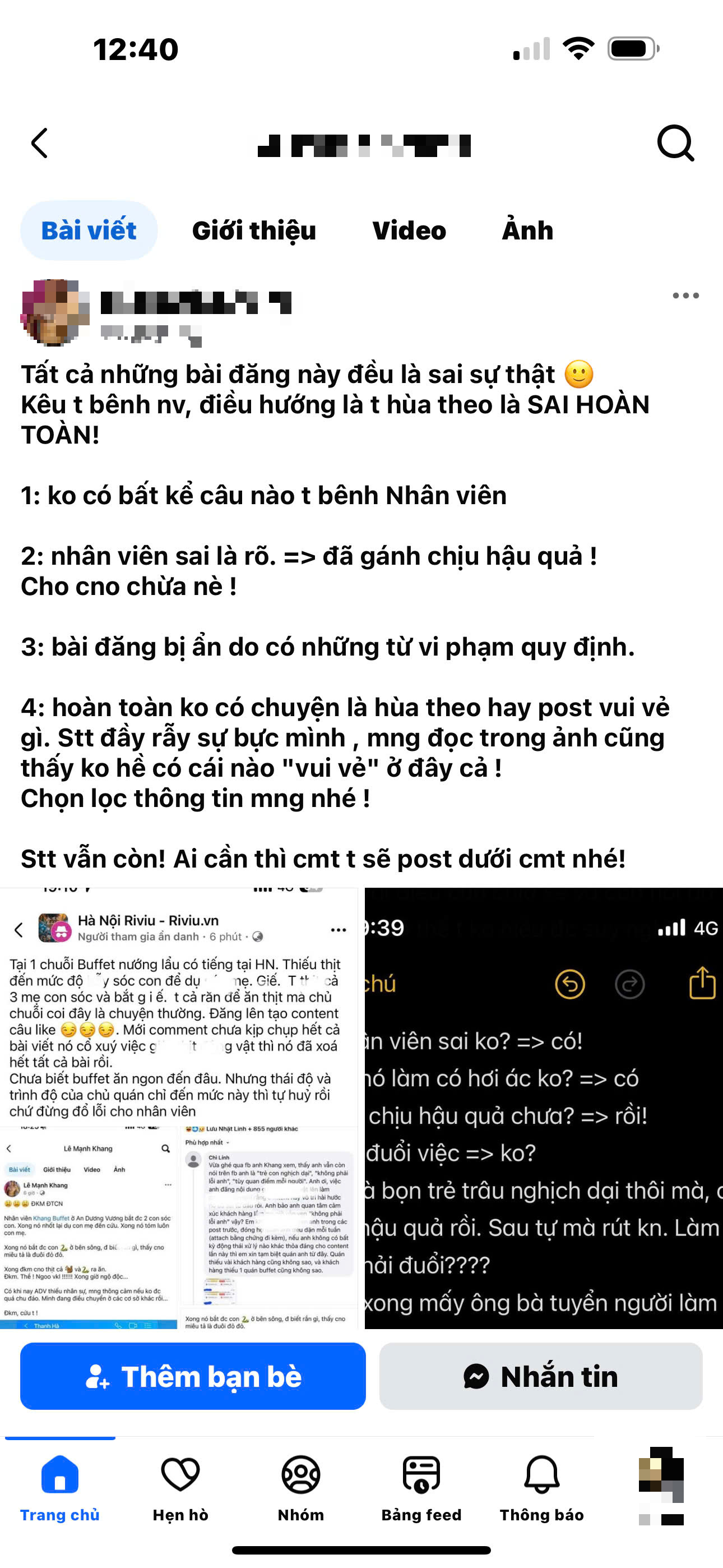Tap Thêm bạn bè button
Image resolution: width=723 pixels, height=1568 pixels.
[x=193, y=1377]
